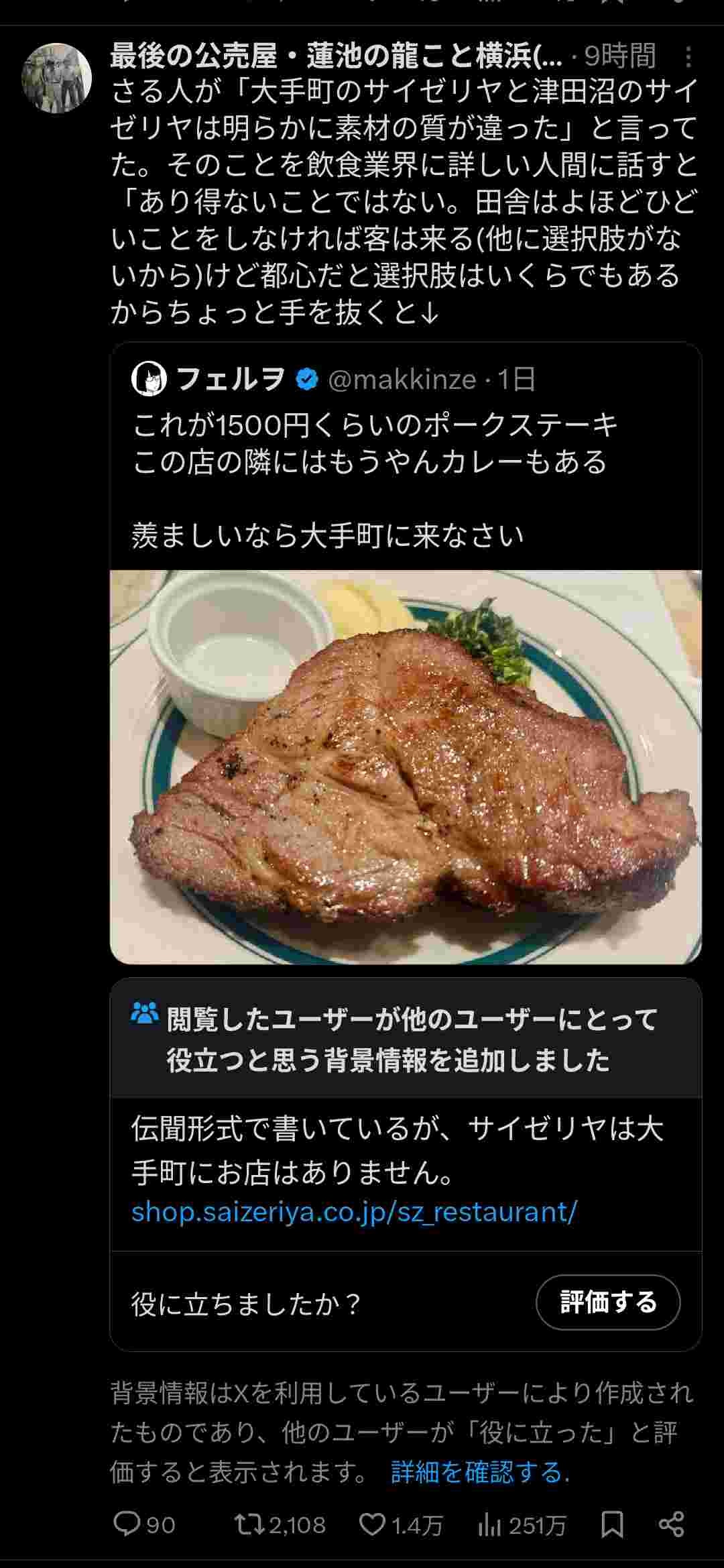Open the post author's profile avatar

pyautogui.click(x=56, y=78)
